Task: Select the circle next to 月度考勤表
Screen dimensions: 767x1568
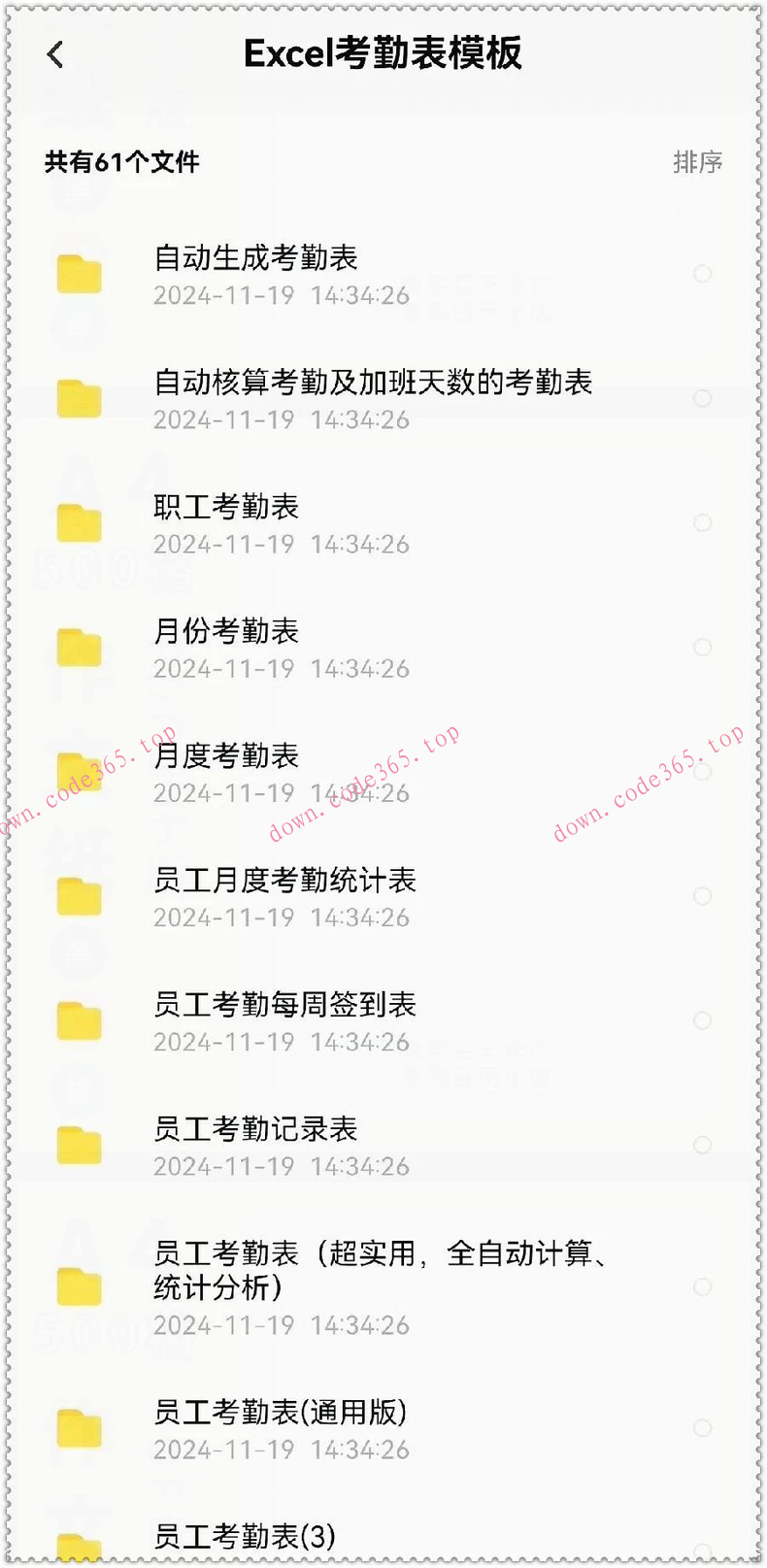Action: tap(703, 770)
